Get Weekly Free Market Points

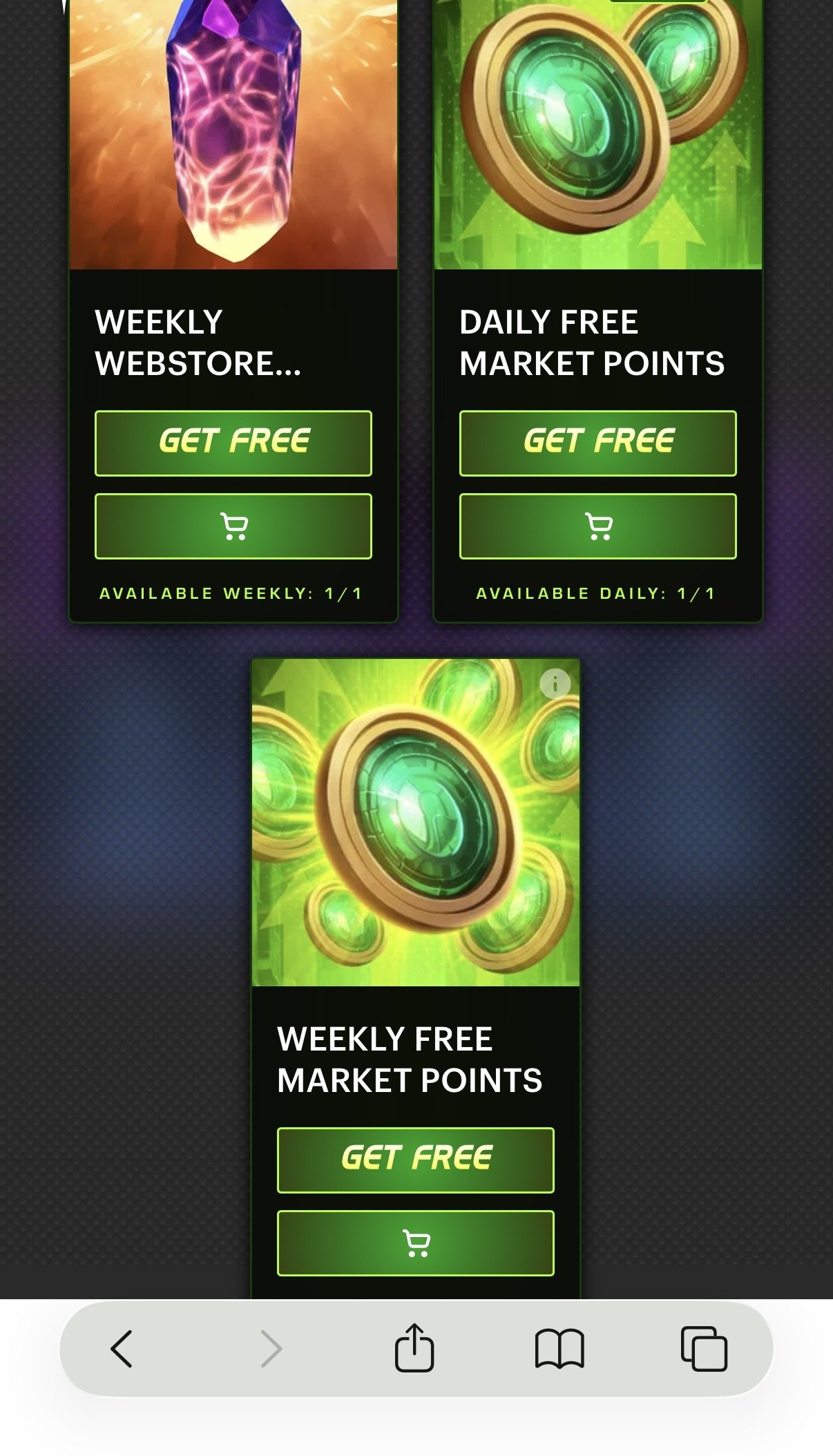[416, 1160]
